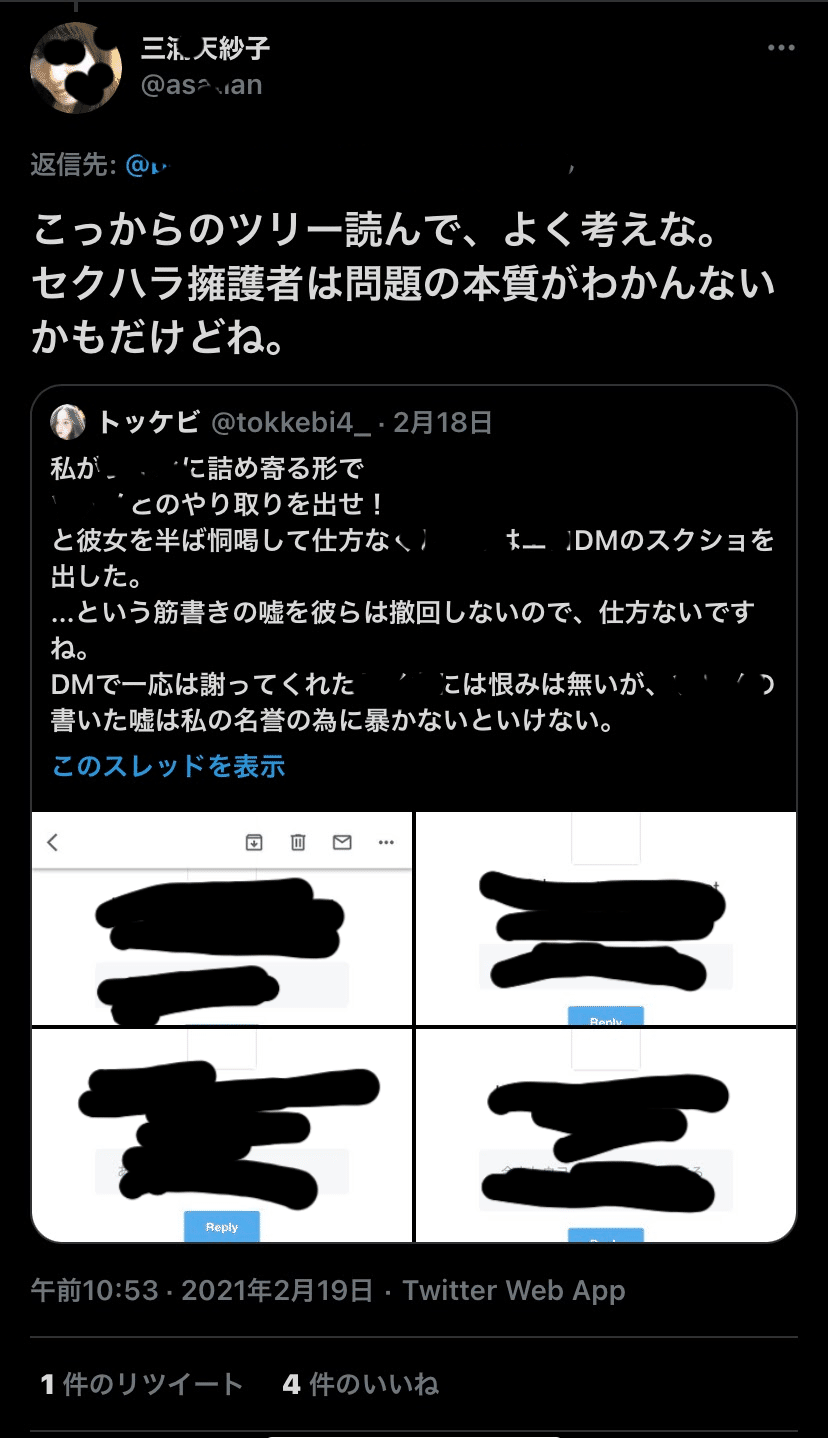The width and height of the screenshot is (828, 1438).
Task: Show who liked via 4 件のいいね
Action: 361,1384
